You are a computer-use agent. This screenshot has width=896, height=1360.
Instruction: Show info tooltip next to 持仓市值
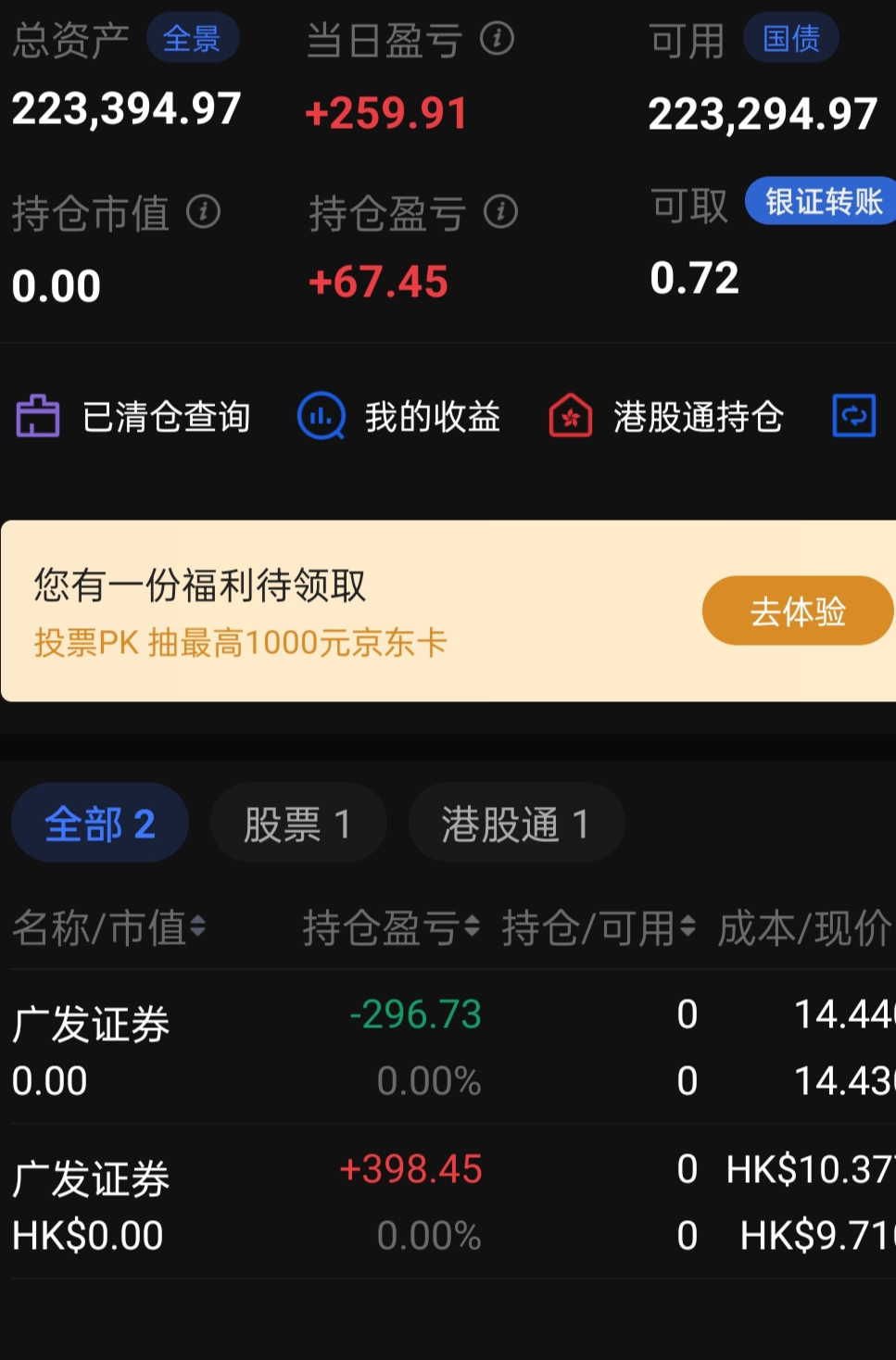click(x=203, y=212)
